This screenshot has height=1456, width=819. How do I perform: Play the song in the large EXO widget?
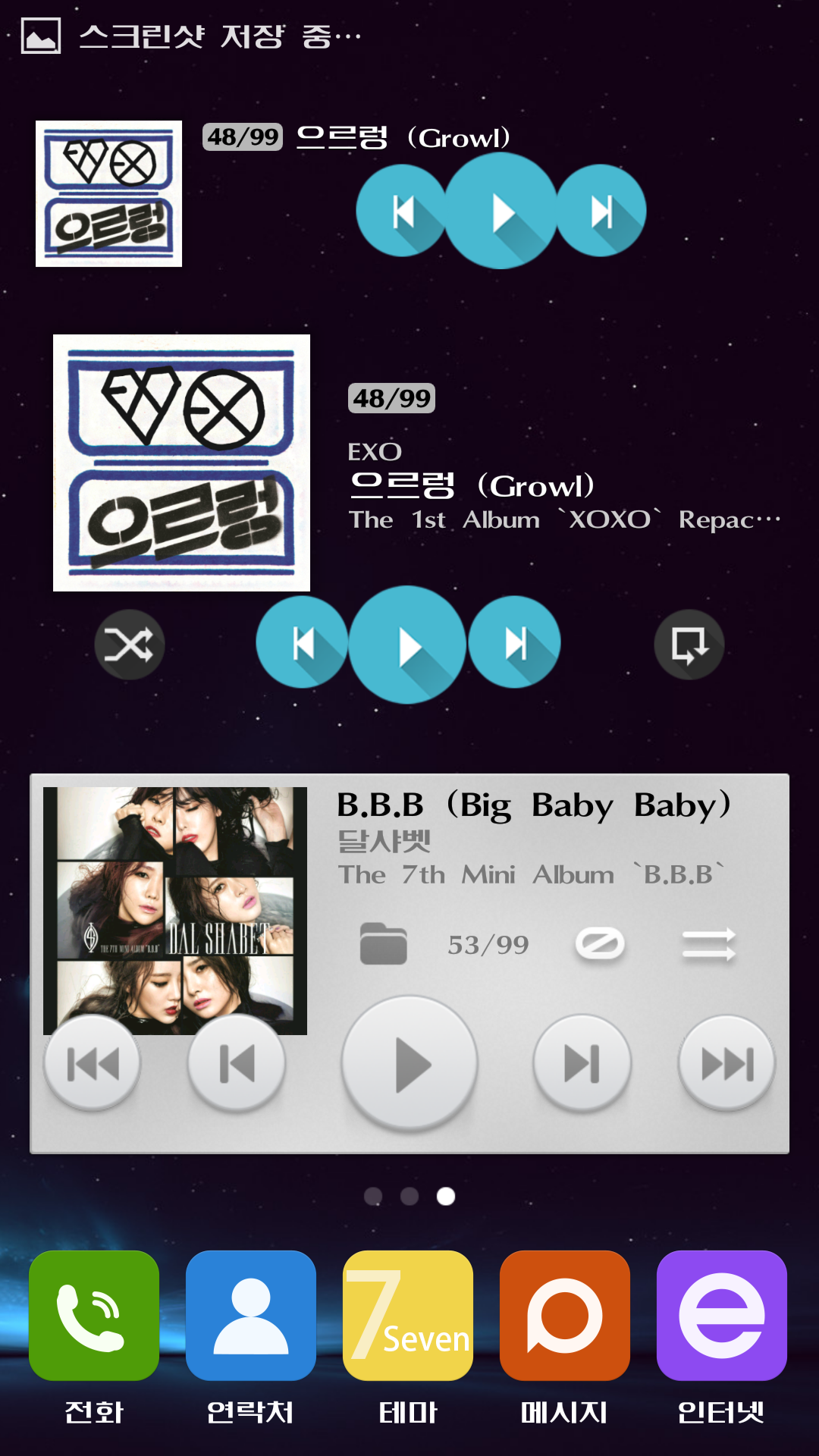(407, 645)
